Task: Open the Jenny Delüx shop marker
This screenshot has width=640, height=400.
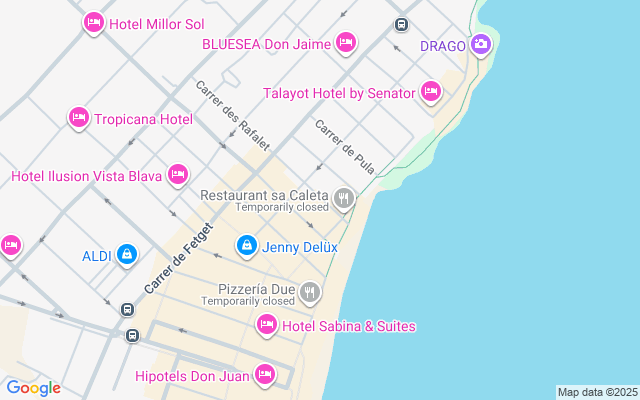Action: click(x=247, y=246)
